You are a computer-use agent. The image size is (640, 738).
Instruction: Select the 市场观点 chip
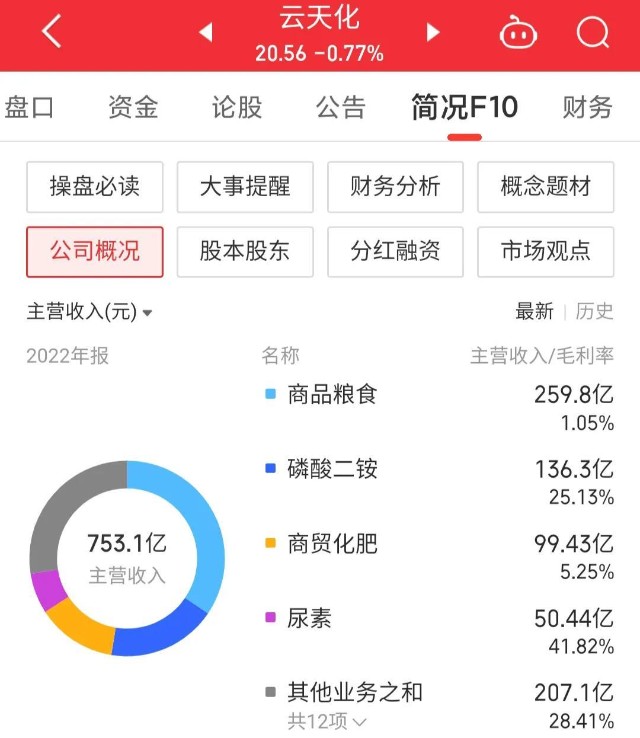click(x=545, y=251)
